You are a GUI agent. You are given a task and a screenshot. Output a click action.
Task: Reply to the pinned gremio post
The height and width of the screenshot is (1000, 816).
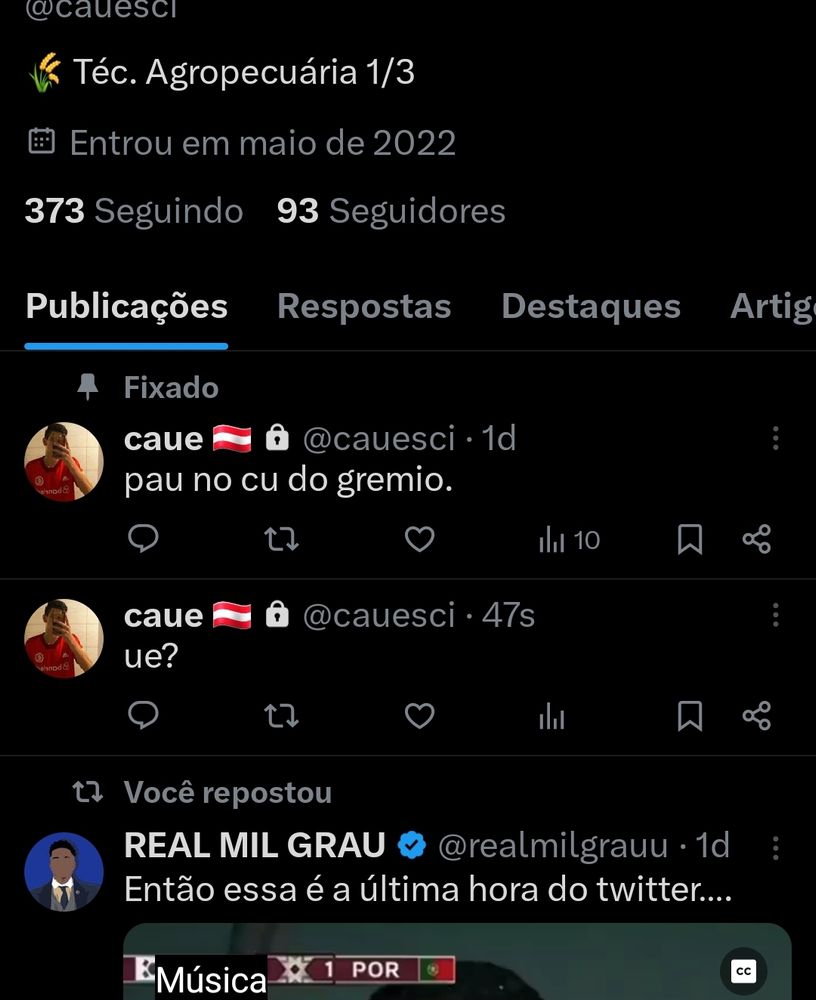click(x=144, y=540)
